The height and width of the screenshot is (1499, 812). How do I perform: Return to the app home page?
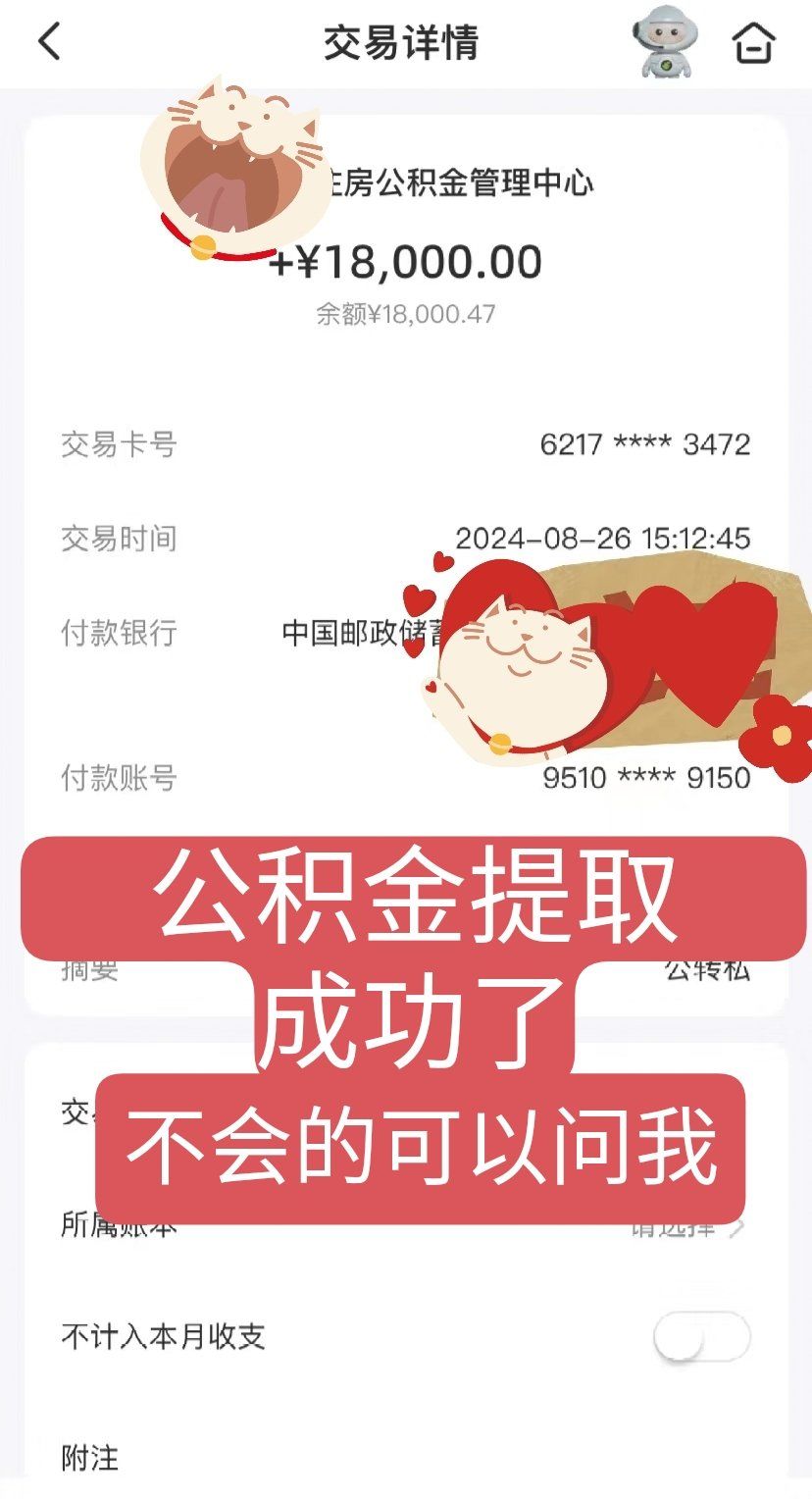[x=753, y=43]
